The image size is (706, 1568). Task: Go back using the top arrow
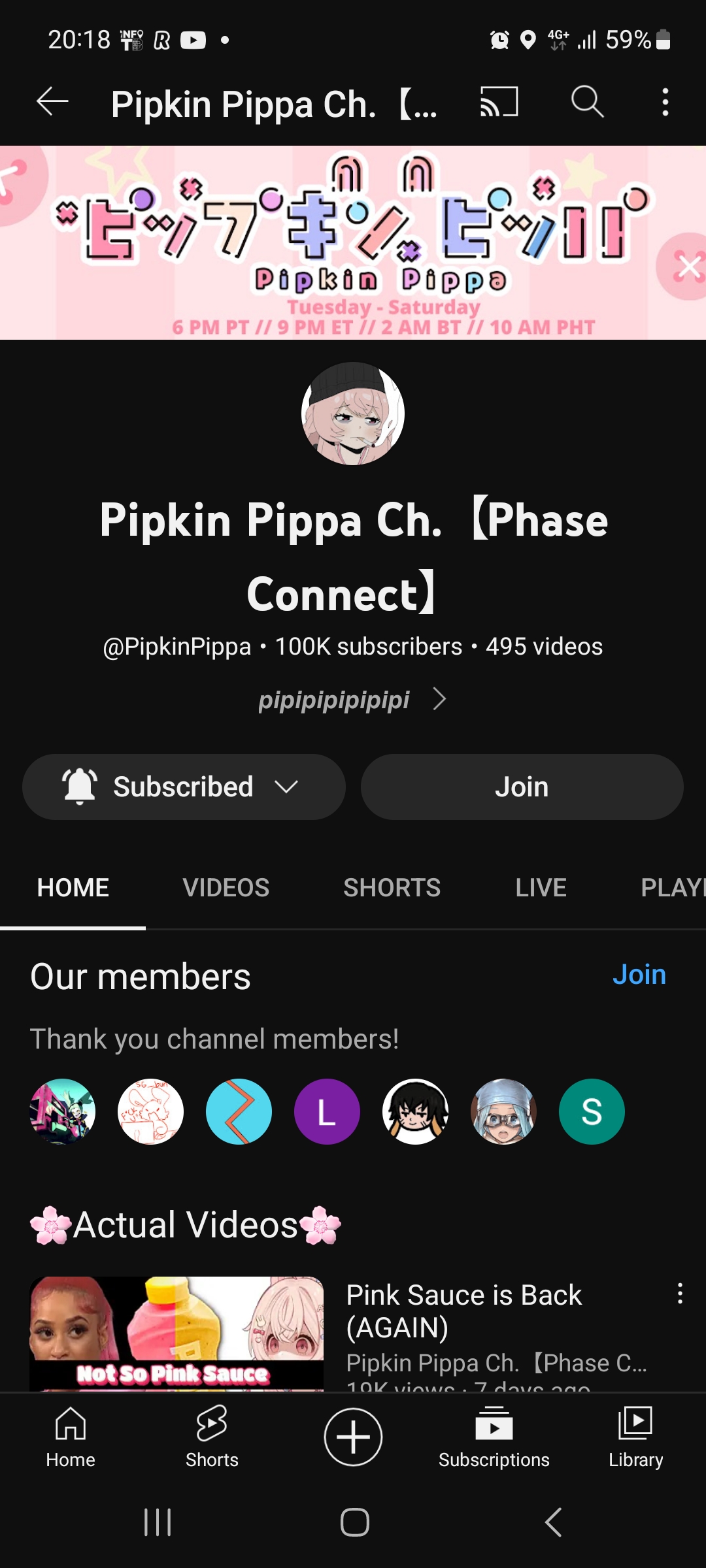click(x=52, y=102)
